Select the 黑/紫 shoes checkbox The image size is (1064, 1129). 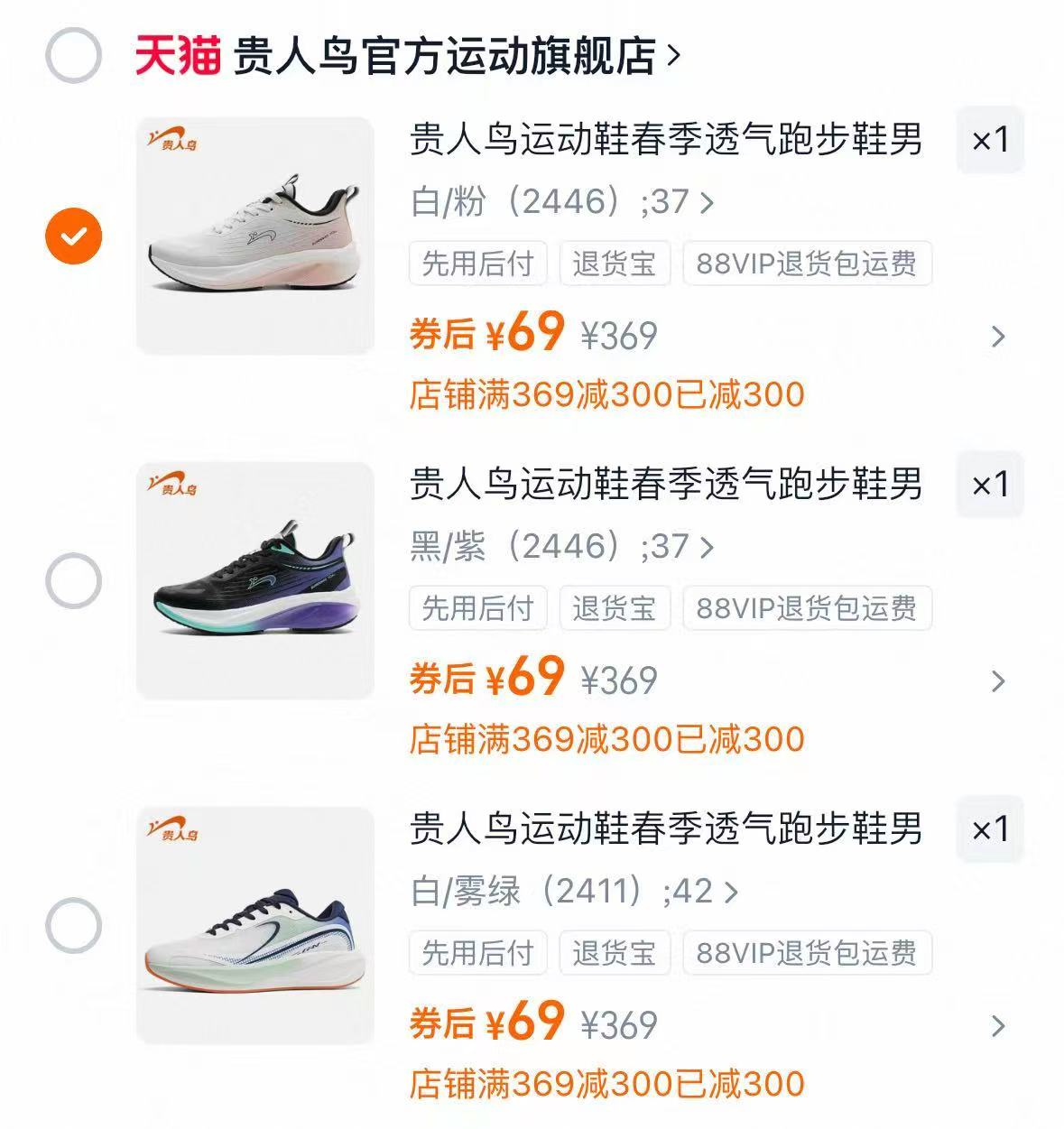[75, 582]
